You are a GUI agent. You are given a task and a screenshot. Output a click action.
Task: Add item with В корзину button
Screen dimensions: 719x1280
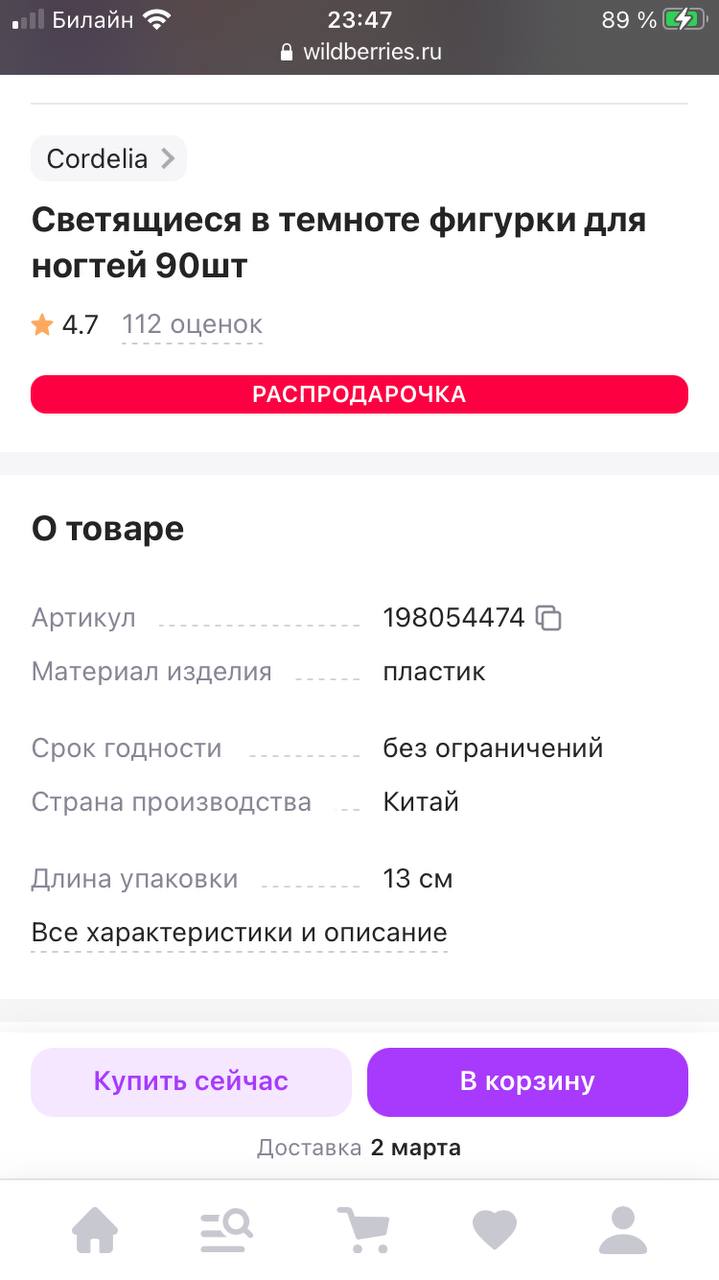tap(527, 1081)
